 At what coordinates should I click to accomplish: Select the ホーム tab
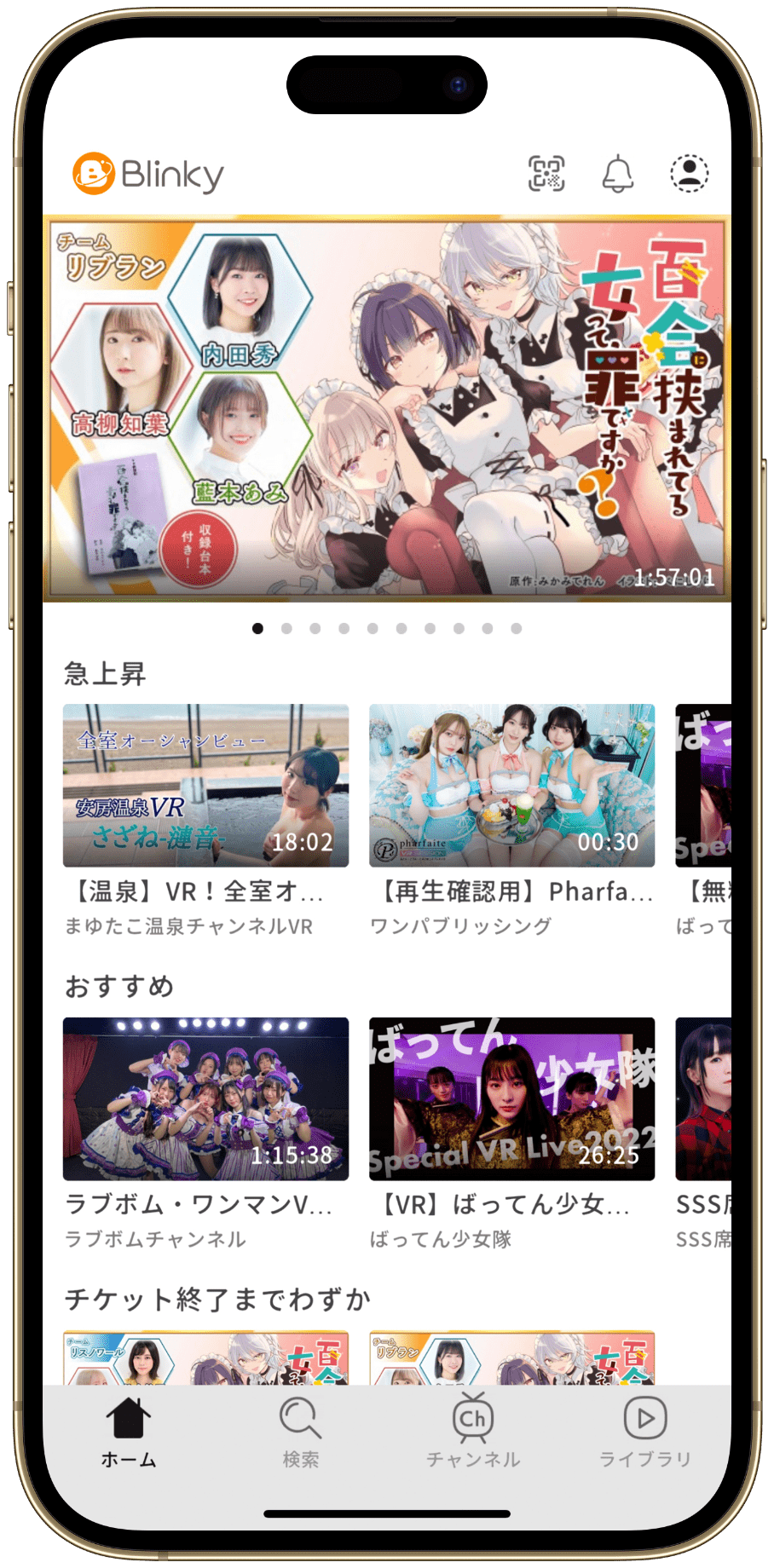click(129, 1433)
